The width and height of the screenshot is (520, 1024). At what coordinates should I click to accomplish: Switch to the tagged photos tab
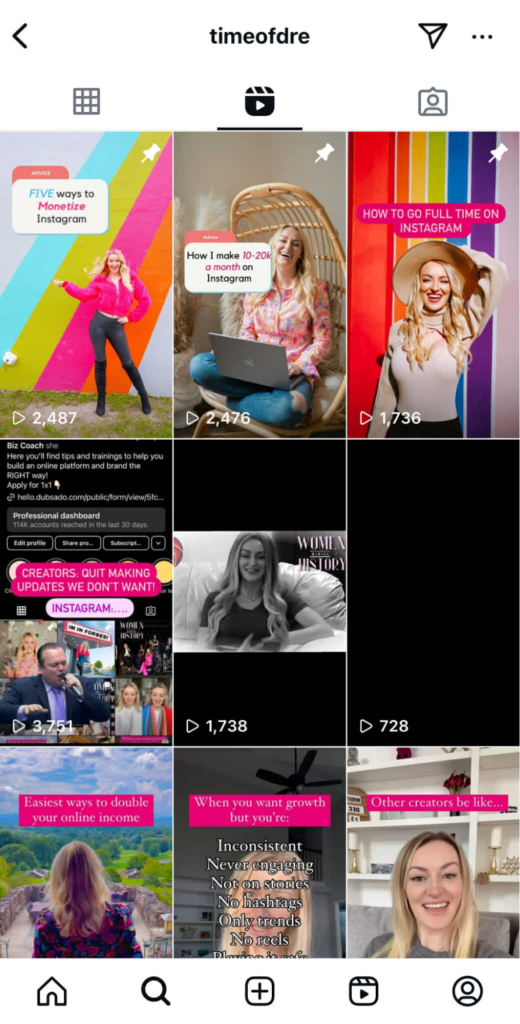(x=432, y=102)
